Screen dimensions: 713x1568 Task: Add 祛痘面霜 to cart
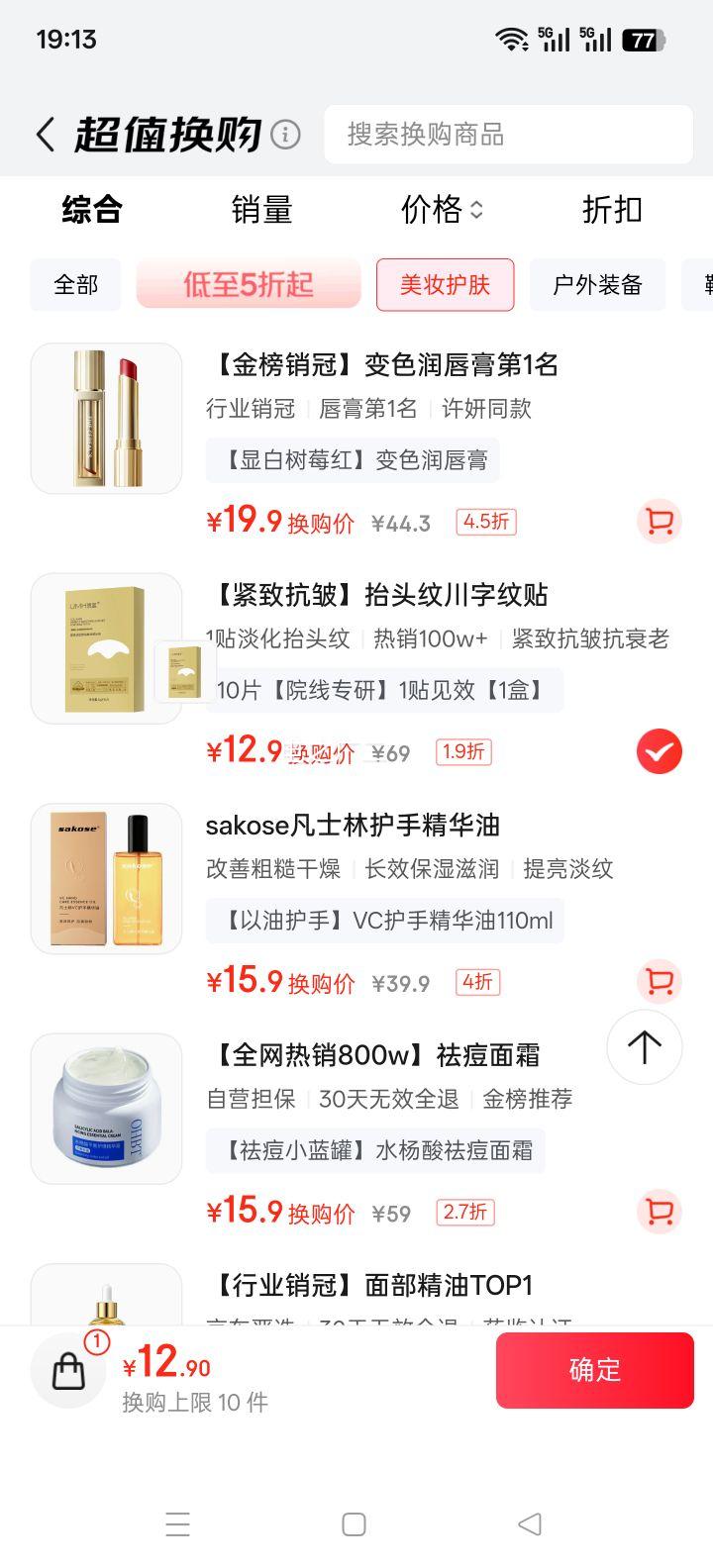click(x=659, y=1212)
